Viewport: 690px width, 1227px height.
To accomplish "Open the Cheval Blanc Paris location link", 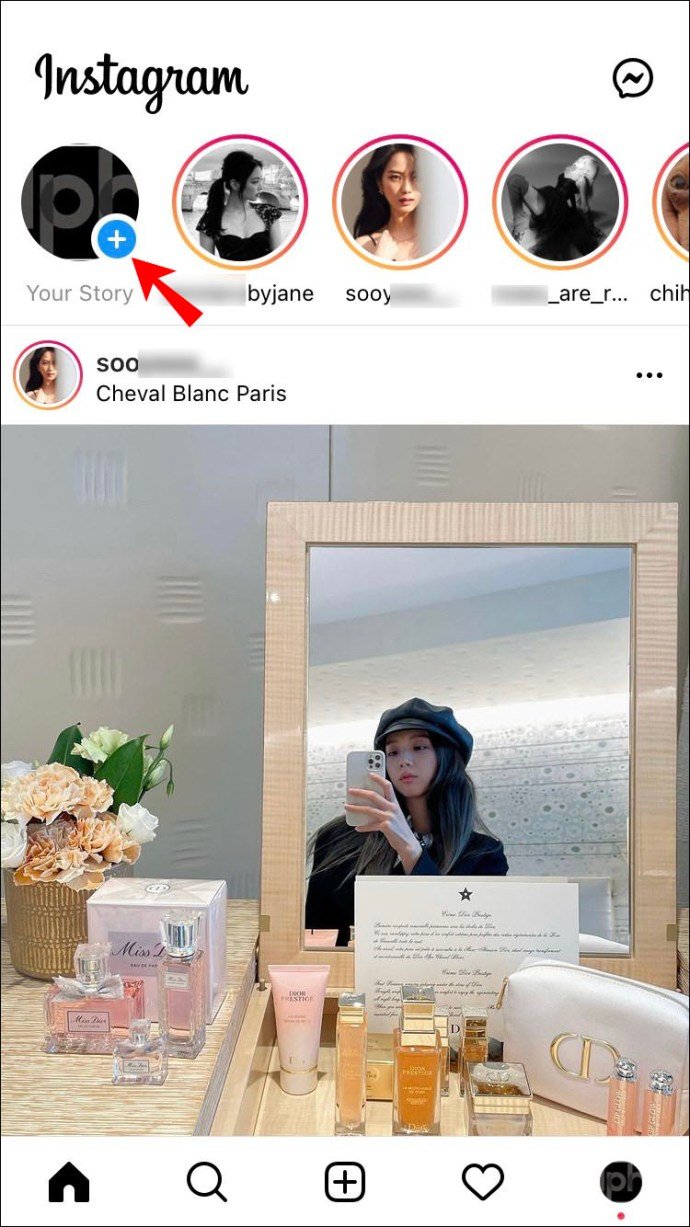I will point(191,394).
